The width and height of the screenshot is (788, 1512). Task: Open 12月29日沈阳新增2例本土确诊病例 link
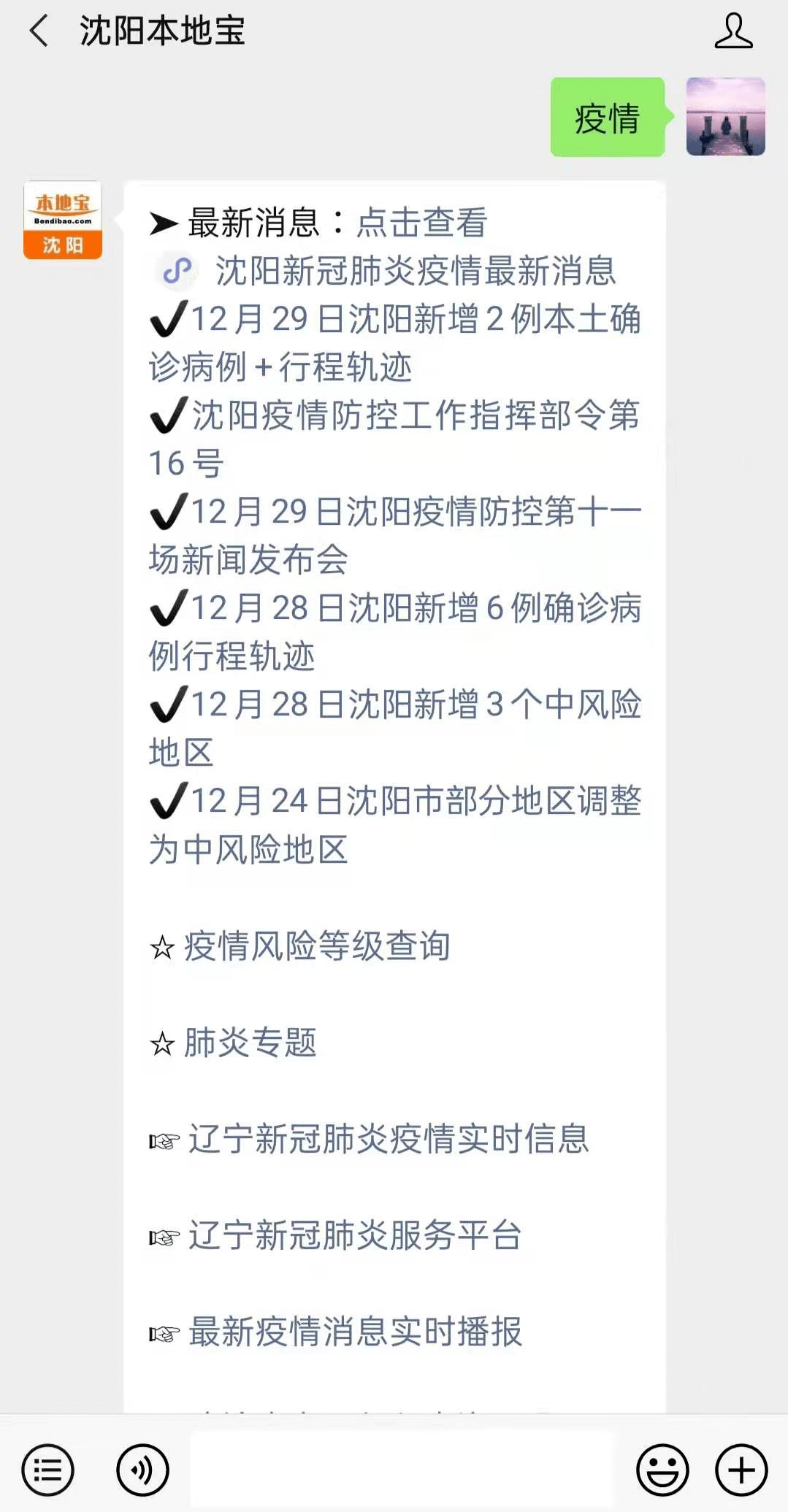coord(394,342)
